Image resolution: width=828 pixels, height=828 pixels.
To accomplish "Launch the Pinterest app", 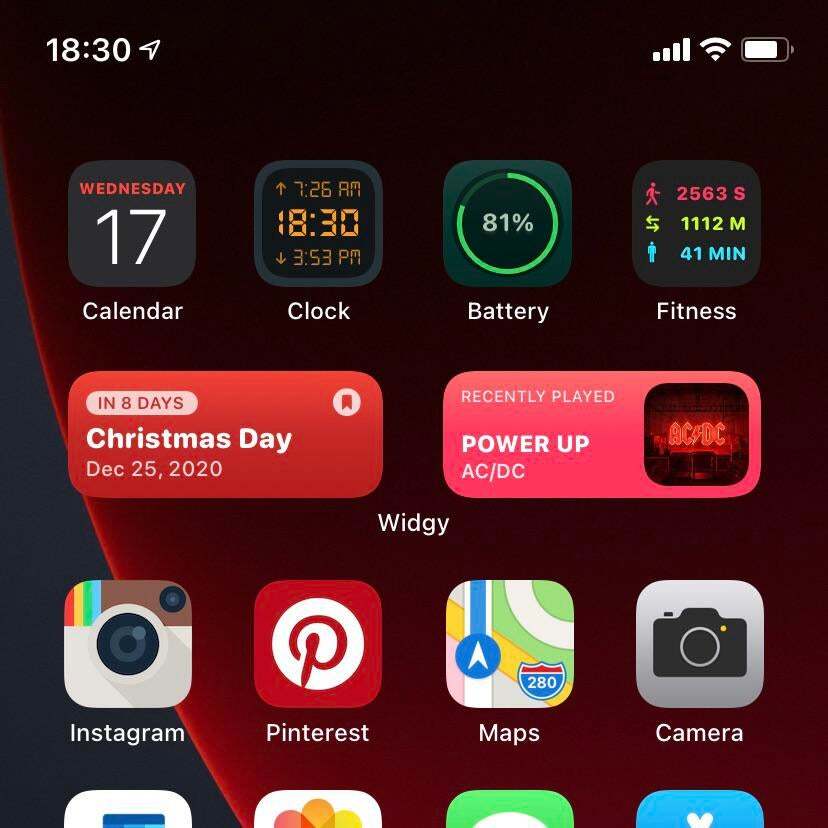I will 318,644.
